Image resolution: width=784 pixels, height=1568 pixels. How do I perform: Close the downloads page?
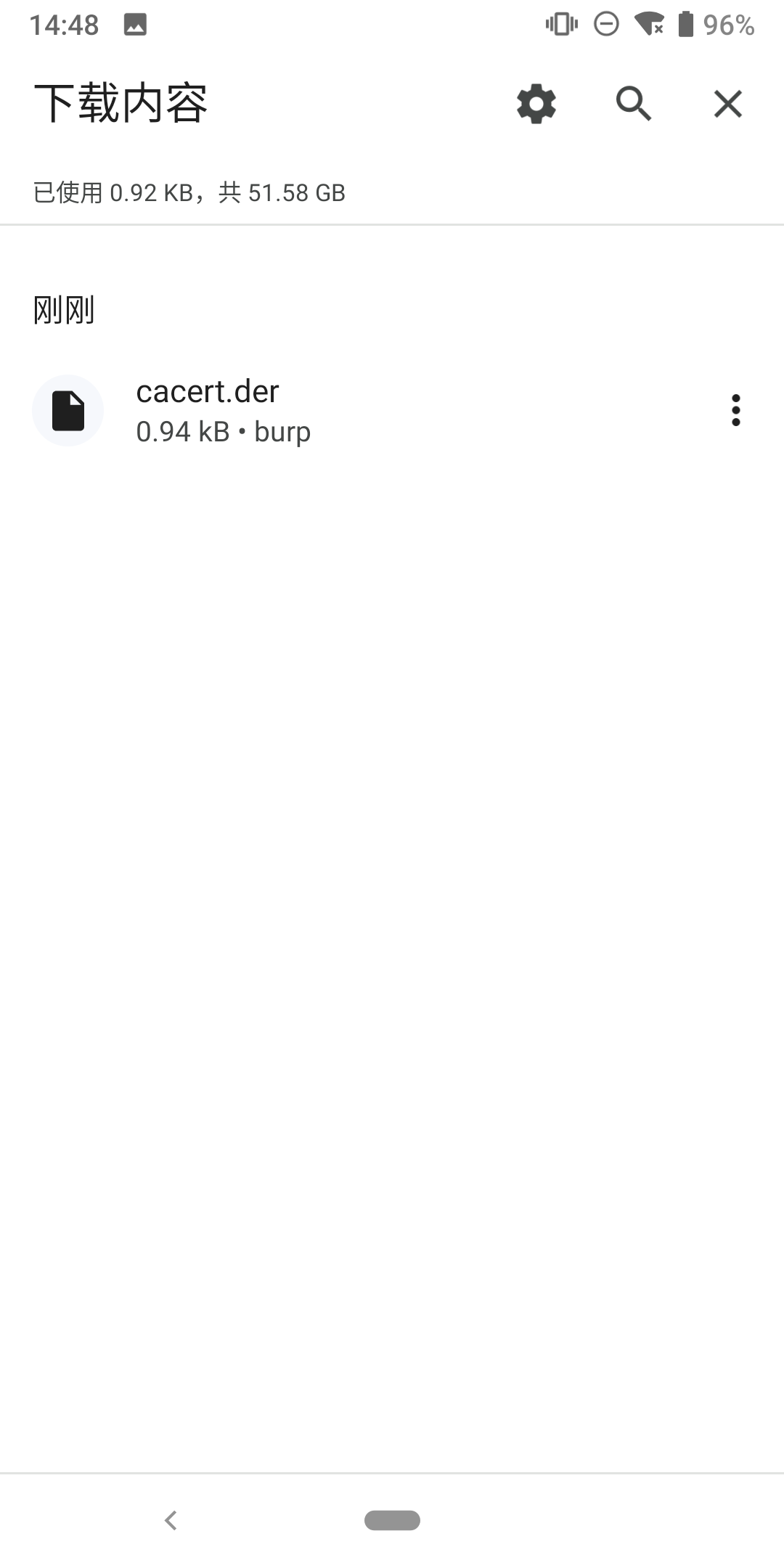[x=727, y=104]
